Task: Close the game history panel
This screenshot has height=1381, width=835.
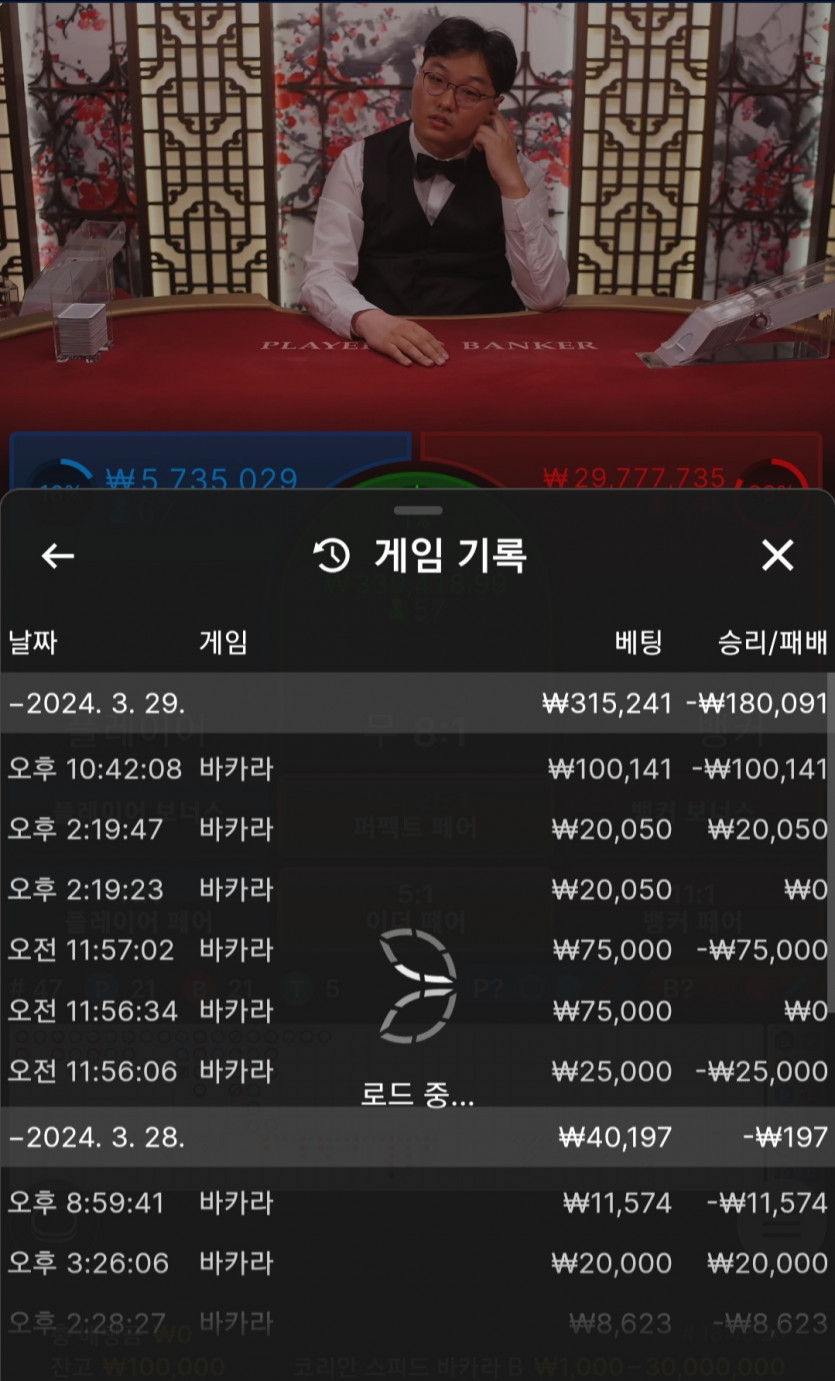Action: click(777, 556)
